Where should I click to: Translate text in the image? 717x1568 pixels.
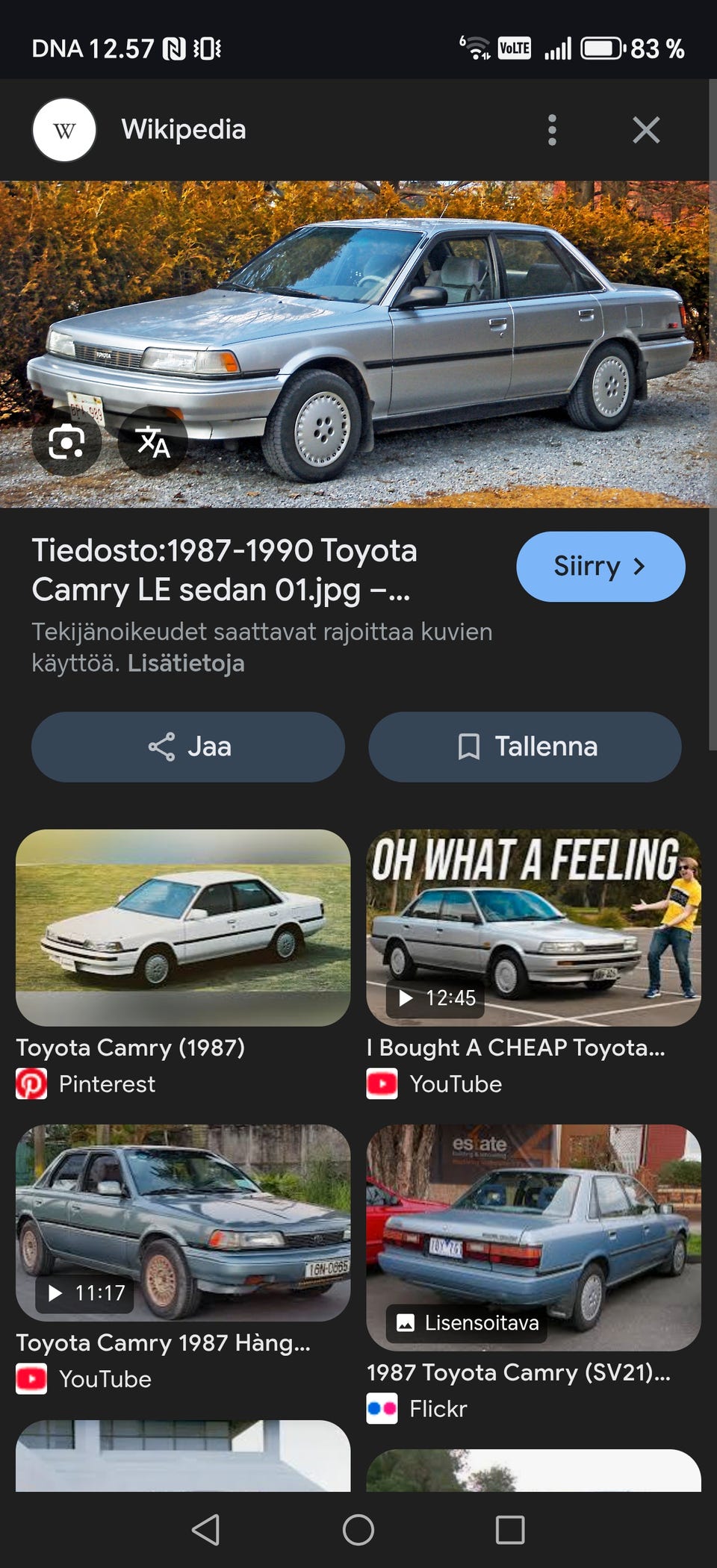[153, 443]
